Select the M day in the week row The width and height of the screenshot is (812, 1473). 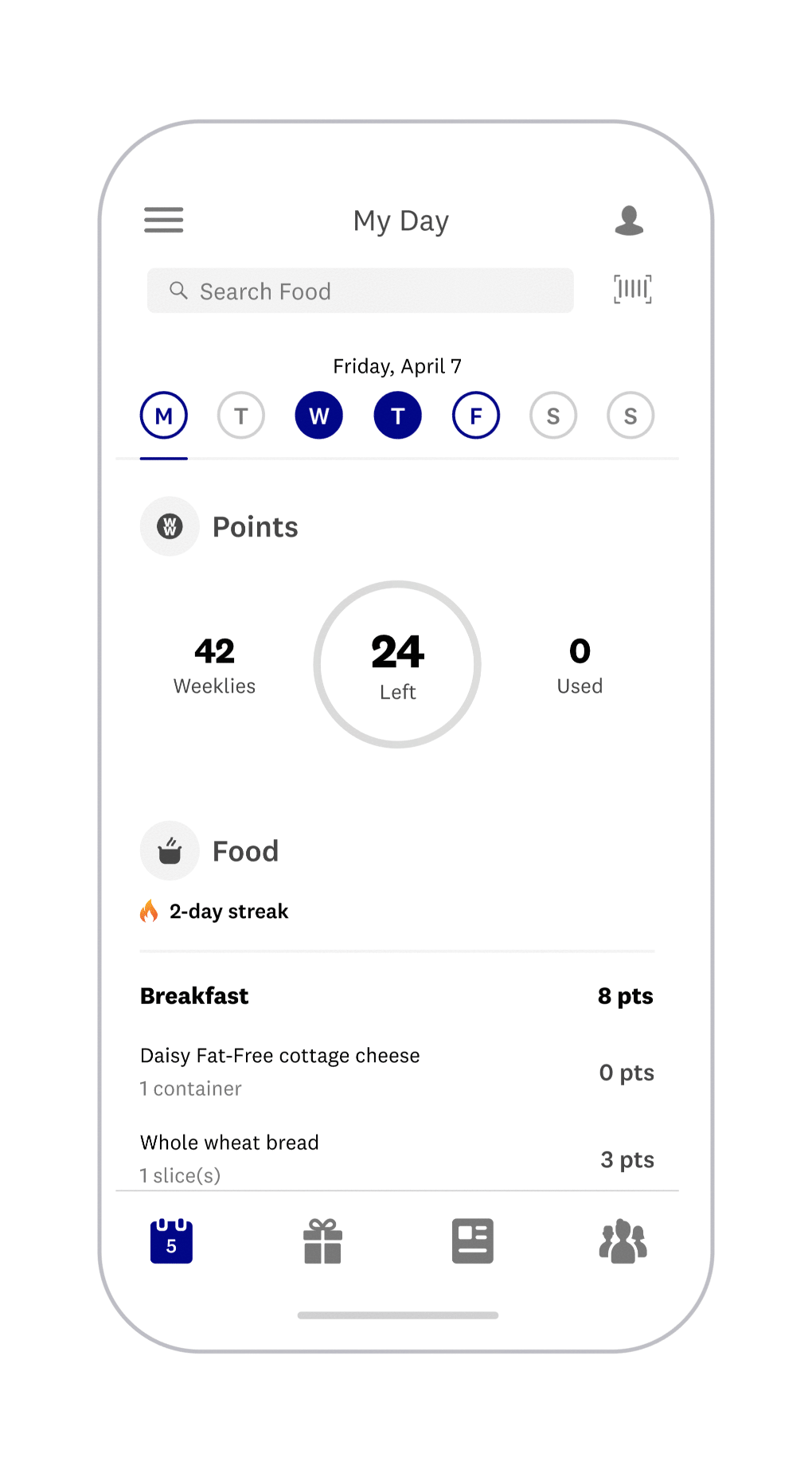pos(164,416)
